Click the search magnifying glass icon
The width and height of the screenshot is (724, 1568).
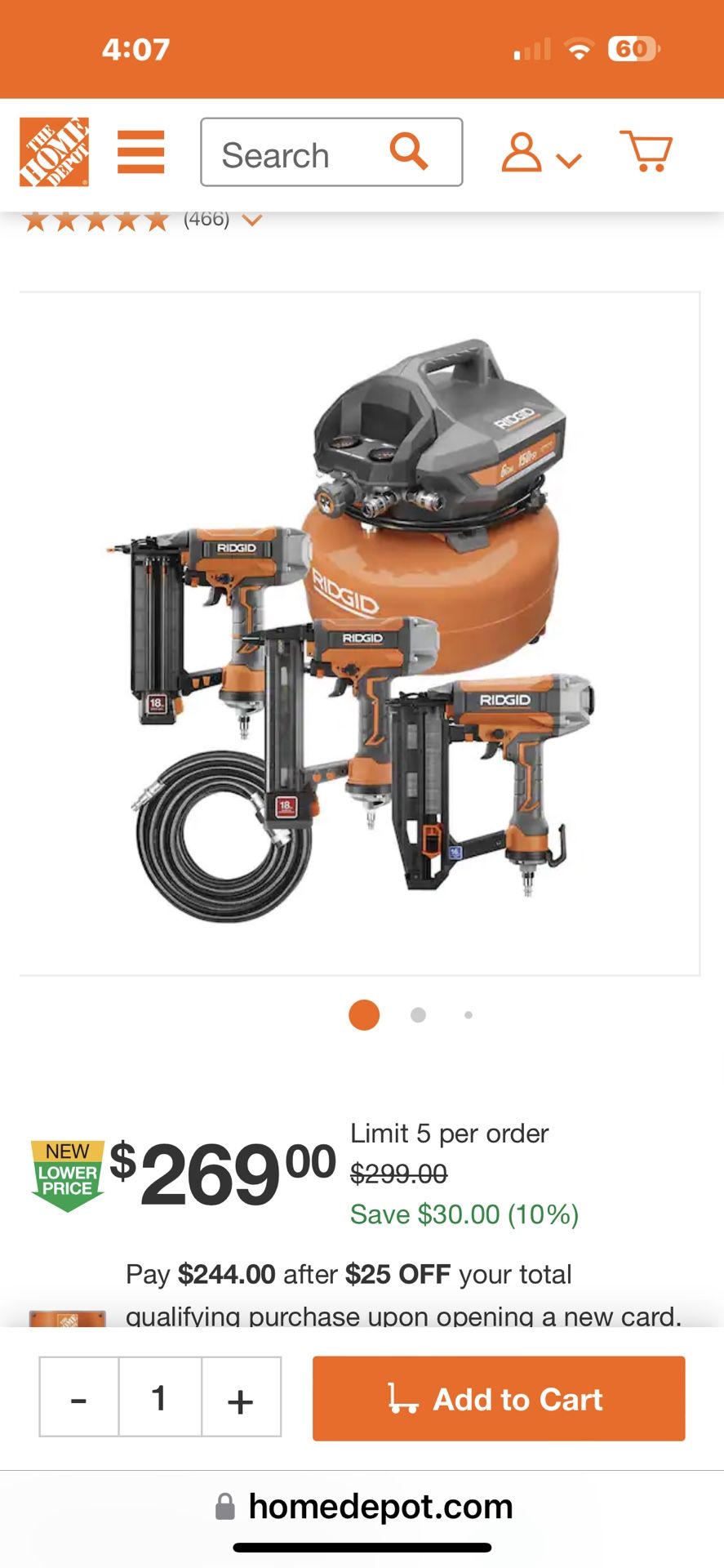coord(410,152)
